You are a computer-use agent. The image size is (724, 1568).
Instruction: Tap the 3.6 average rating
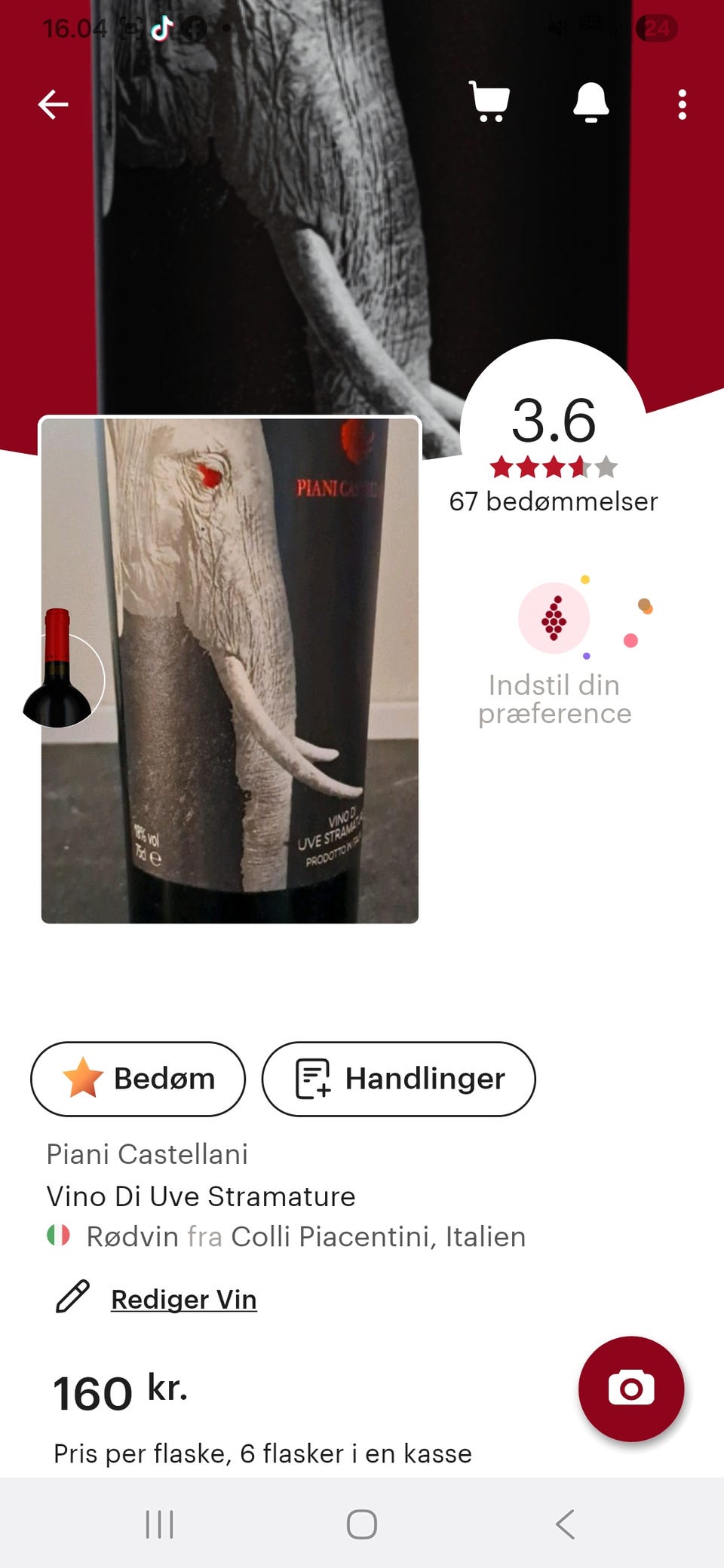pyautogui.click(x=553, y=422)
